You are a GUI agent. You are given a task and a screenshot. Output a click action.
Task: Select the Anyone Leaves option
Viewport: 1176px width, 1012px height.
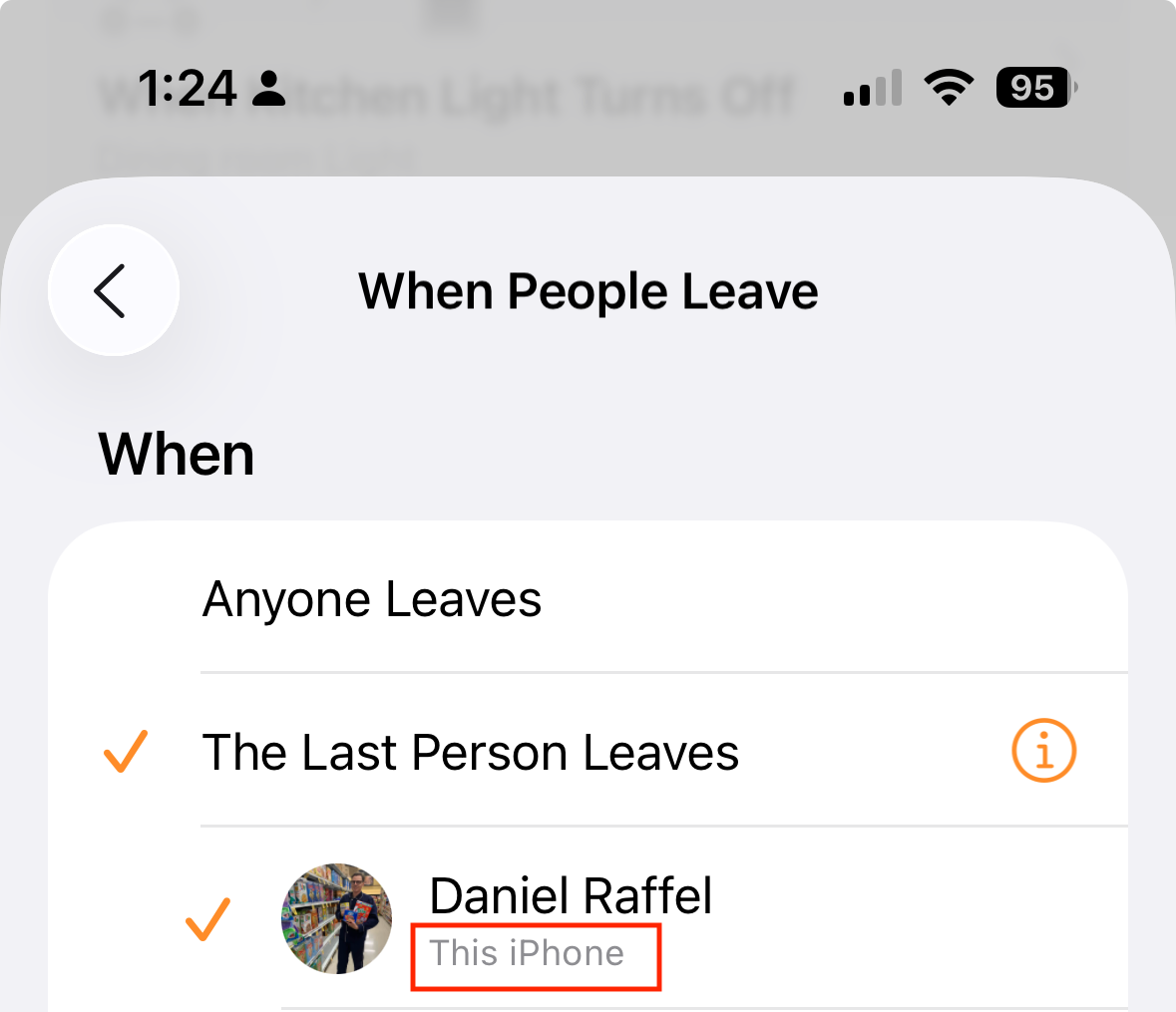[x=371, y=600]
